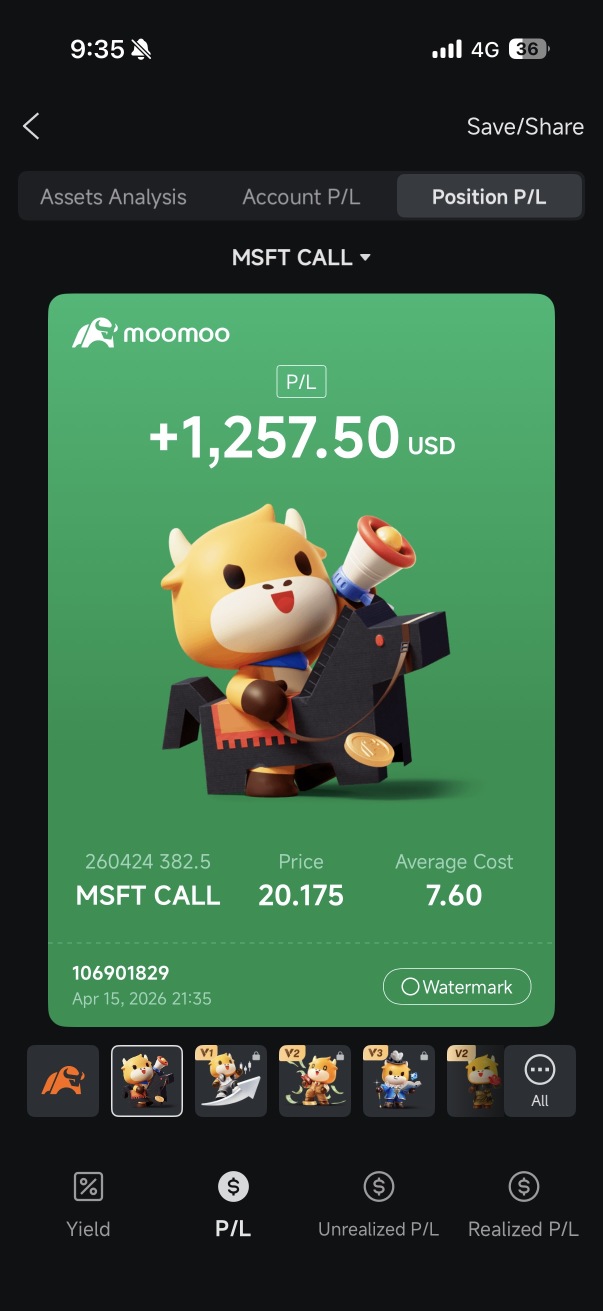
Task: Switch to Yield display
Action: [x=88, y=1205]
